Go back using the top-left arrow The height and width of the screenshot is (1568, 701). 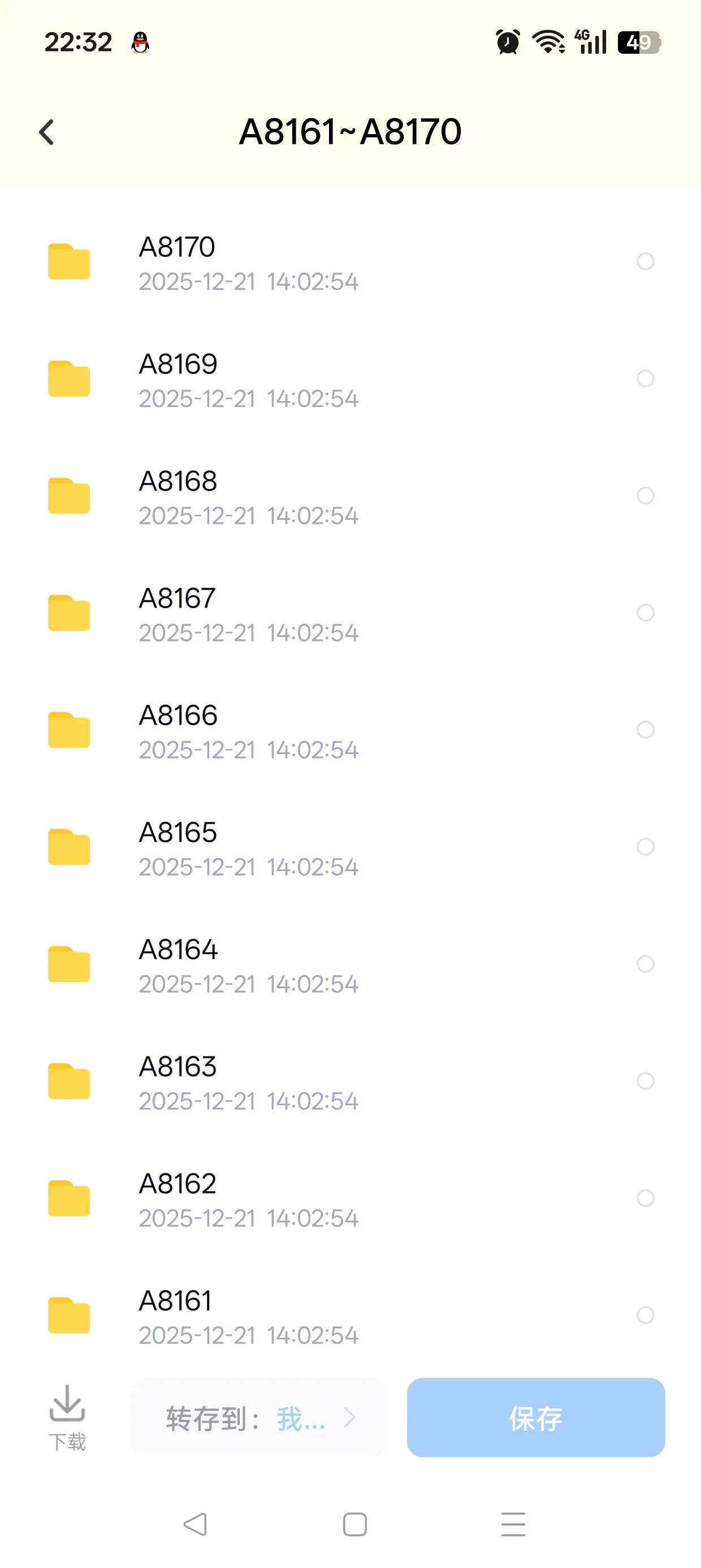pyautogui.click(x=46, y=132)
